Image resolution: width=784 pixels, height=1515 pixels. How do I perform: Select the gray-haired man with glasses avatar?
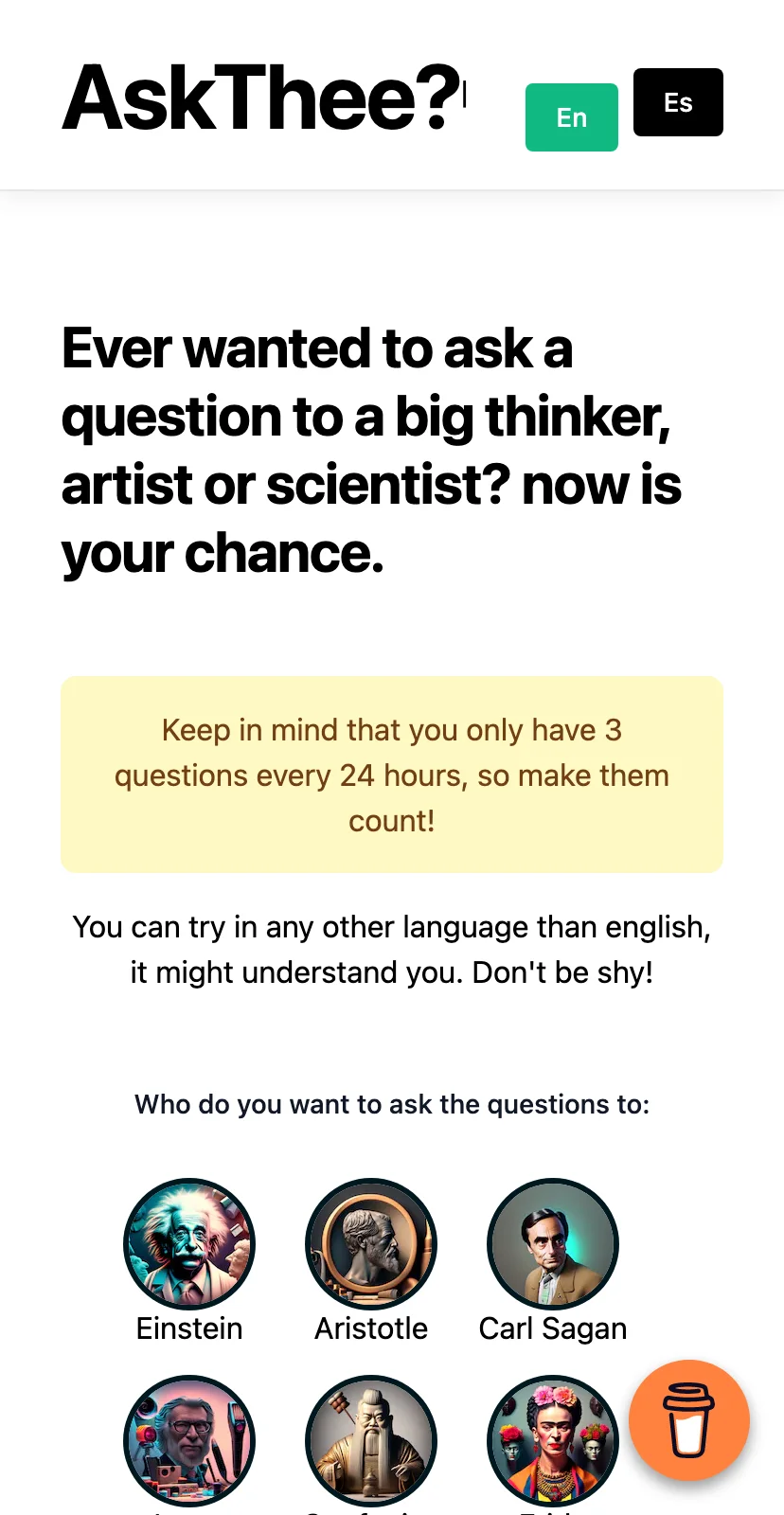click(x=189, y=1441)
